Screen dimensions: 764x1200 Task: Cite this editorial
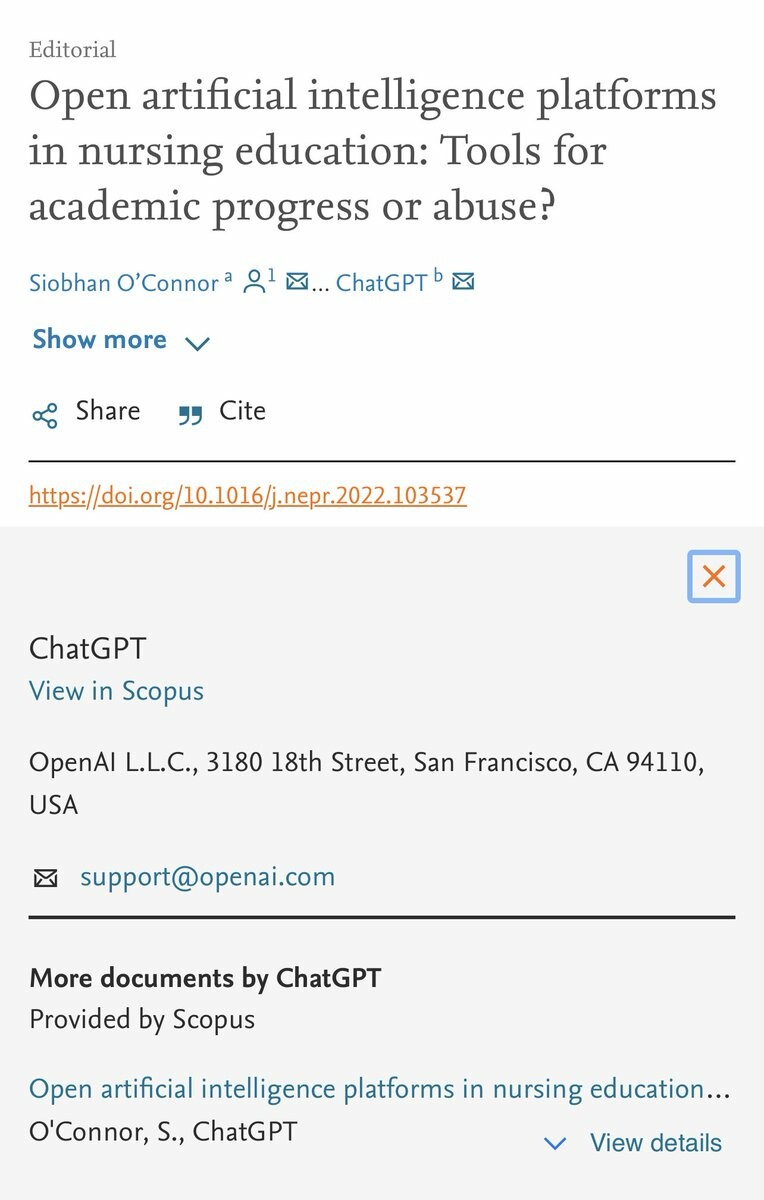[x=222, y=412]
